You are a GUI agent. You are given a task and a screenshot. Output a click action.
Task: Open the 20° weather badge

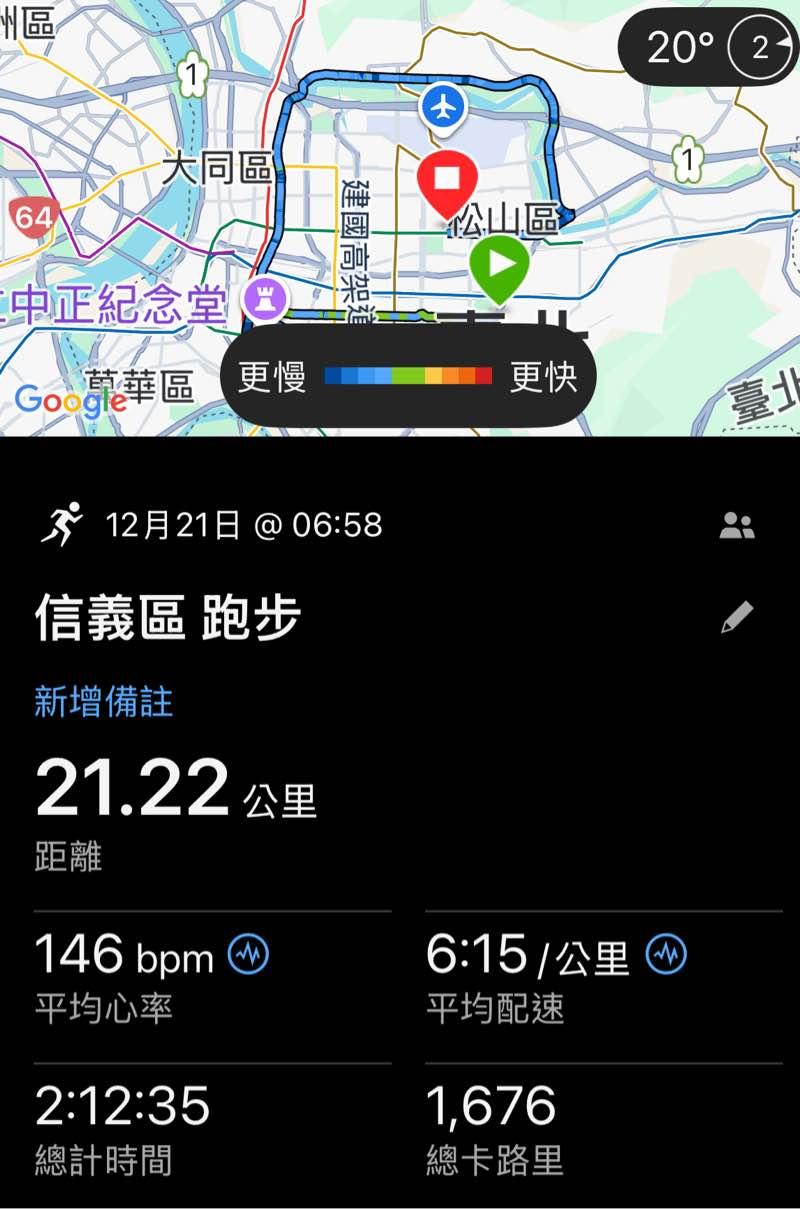[x=708, y=47]
